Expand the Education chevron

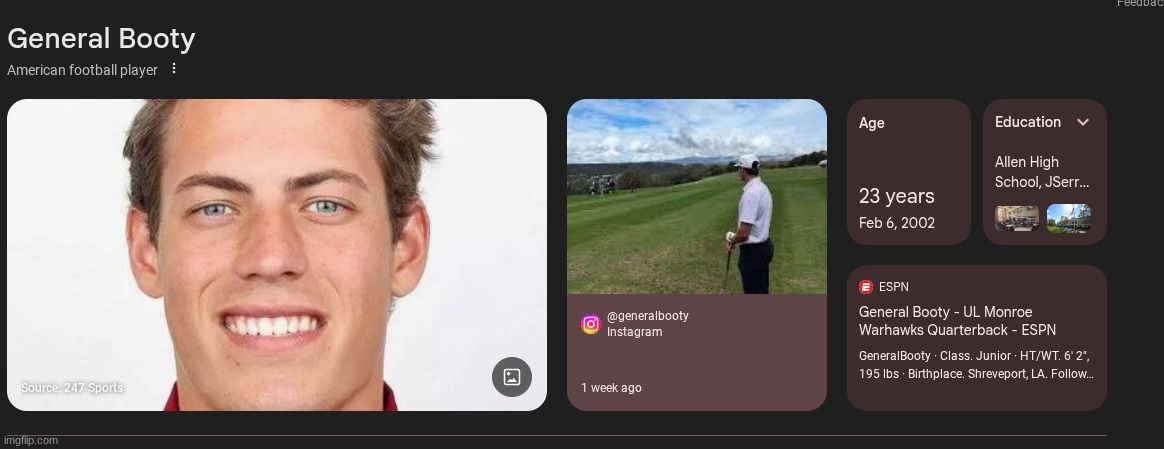(x=1083, y=123)
